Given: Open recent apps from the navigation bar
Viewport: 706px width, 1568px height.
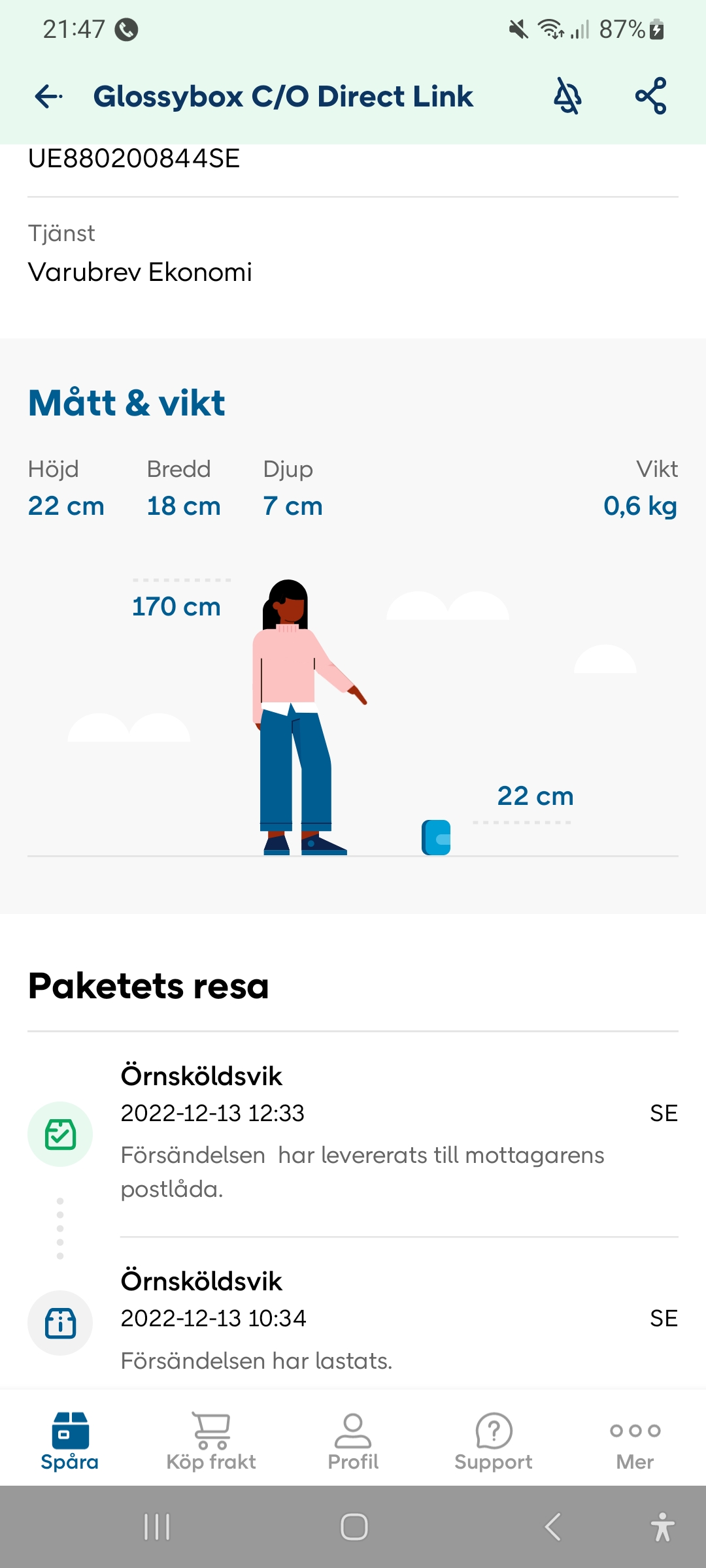Looking at the screenshot, I should pos(157,1527).
